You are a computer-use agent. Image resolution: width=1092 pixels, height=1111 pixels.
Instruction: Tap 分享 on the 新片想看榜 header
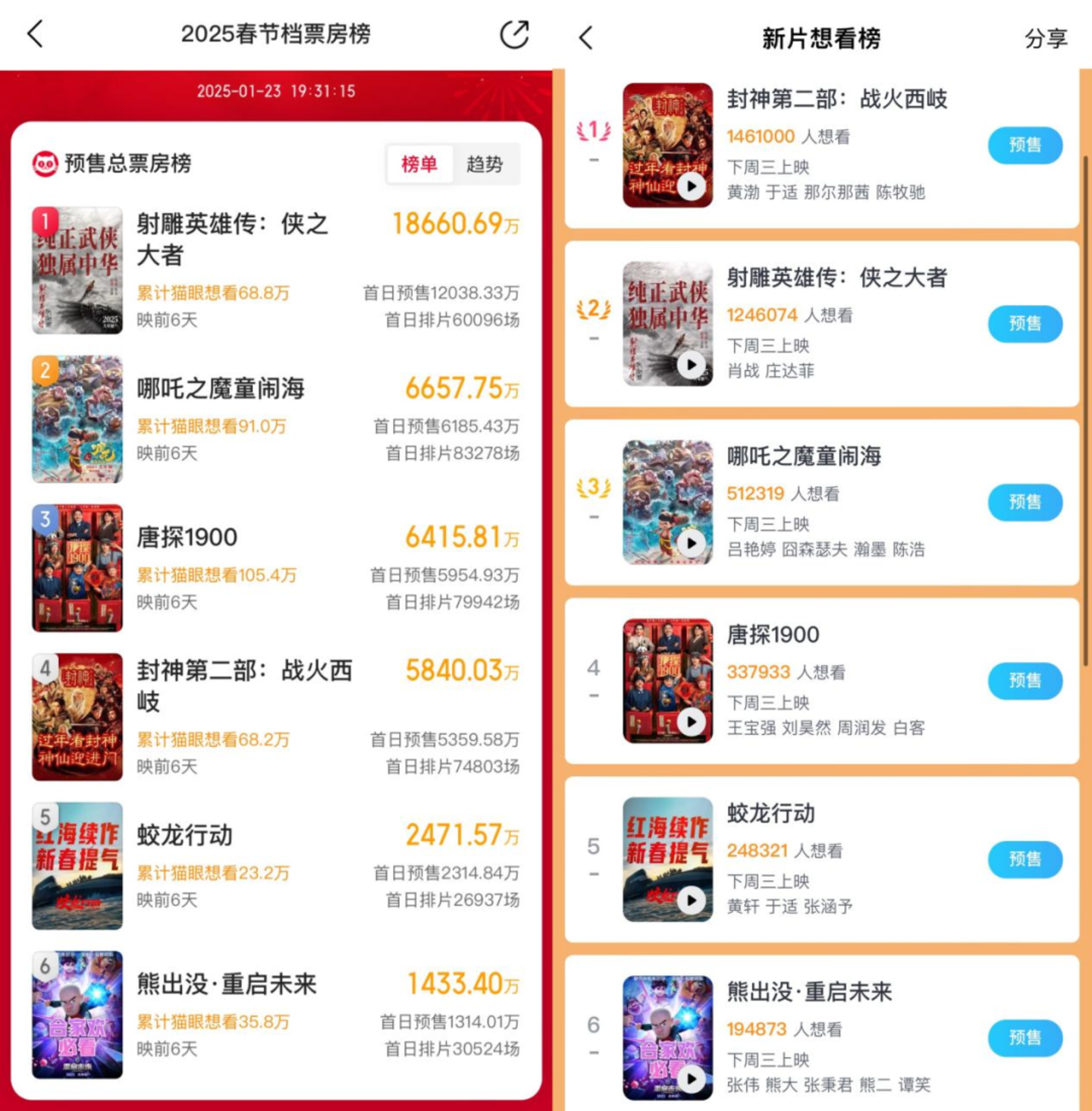tap(1046, 38)
